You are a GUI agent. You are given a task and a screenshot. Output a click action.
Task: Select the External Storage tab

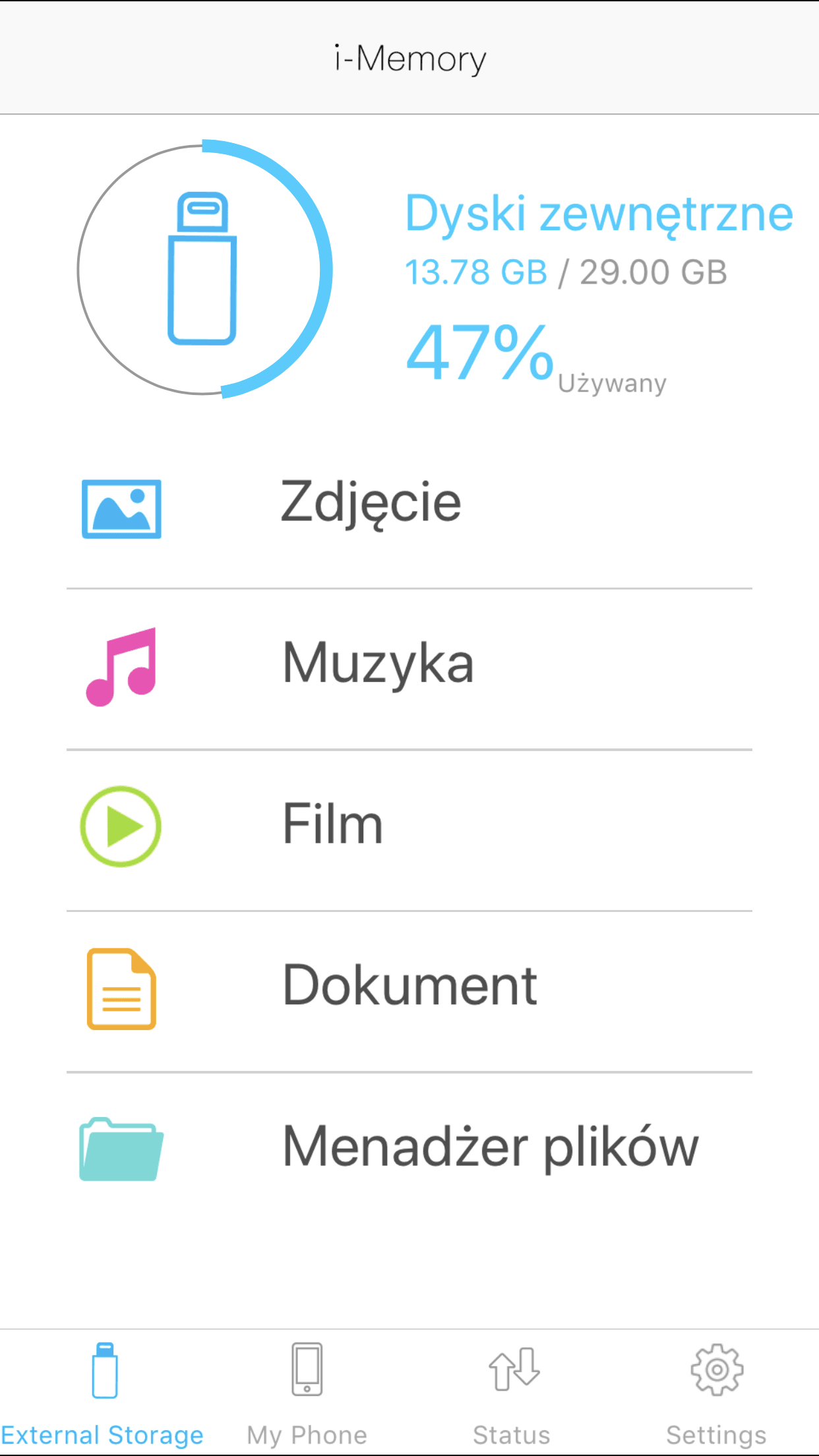point(103,1393)
